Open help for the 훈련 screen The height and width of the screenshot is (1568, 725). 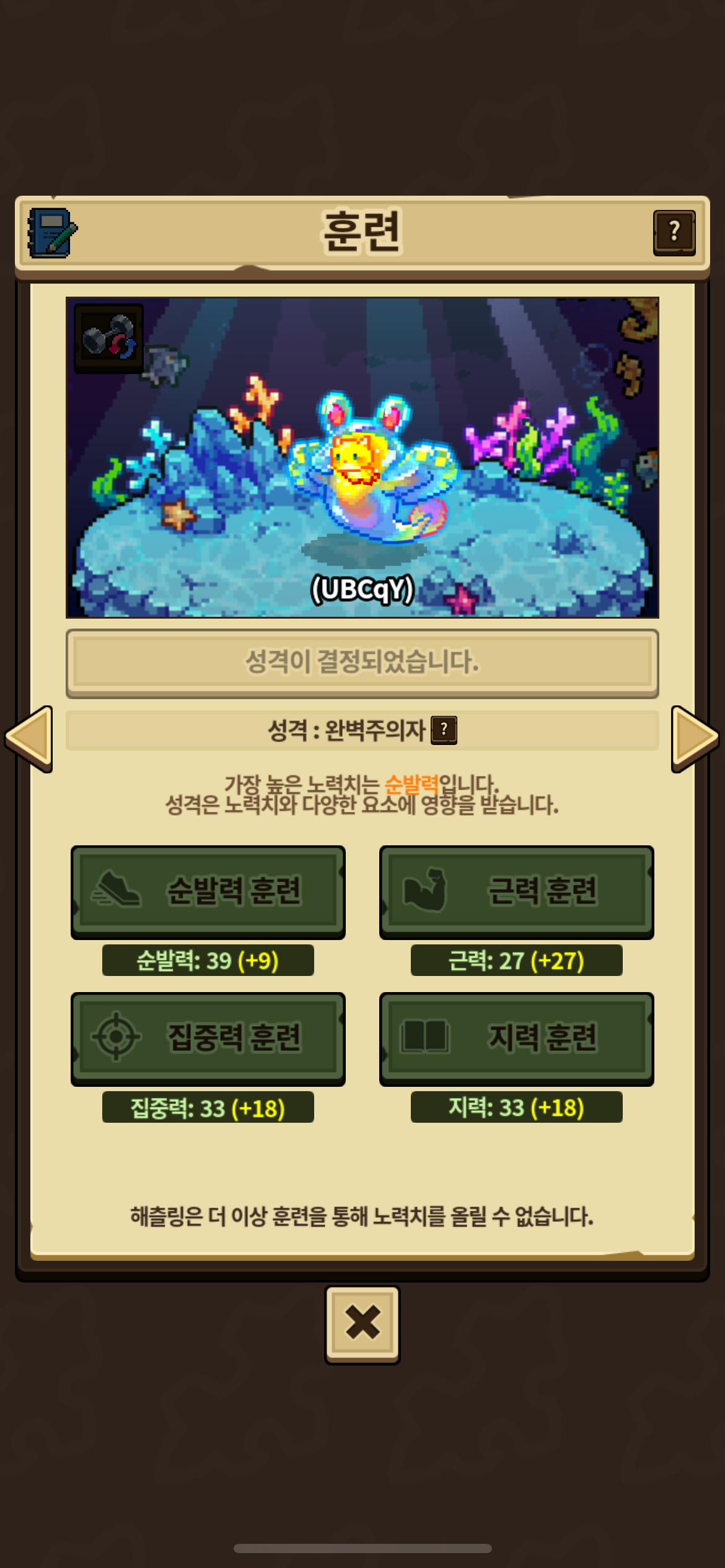(674, 233)
